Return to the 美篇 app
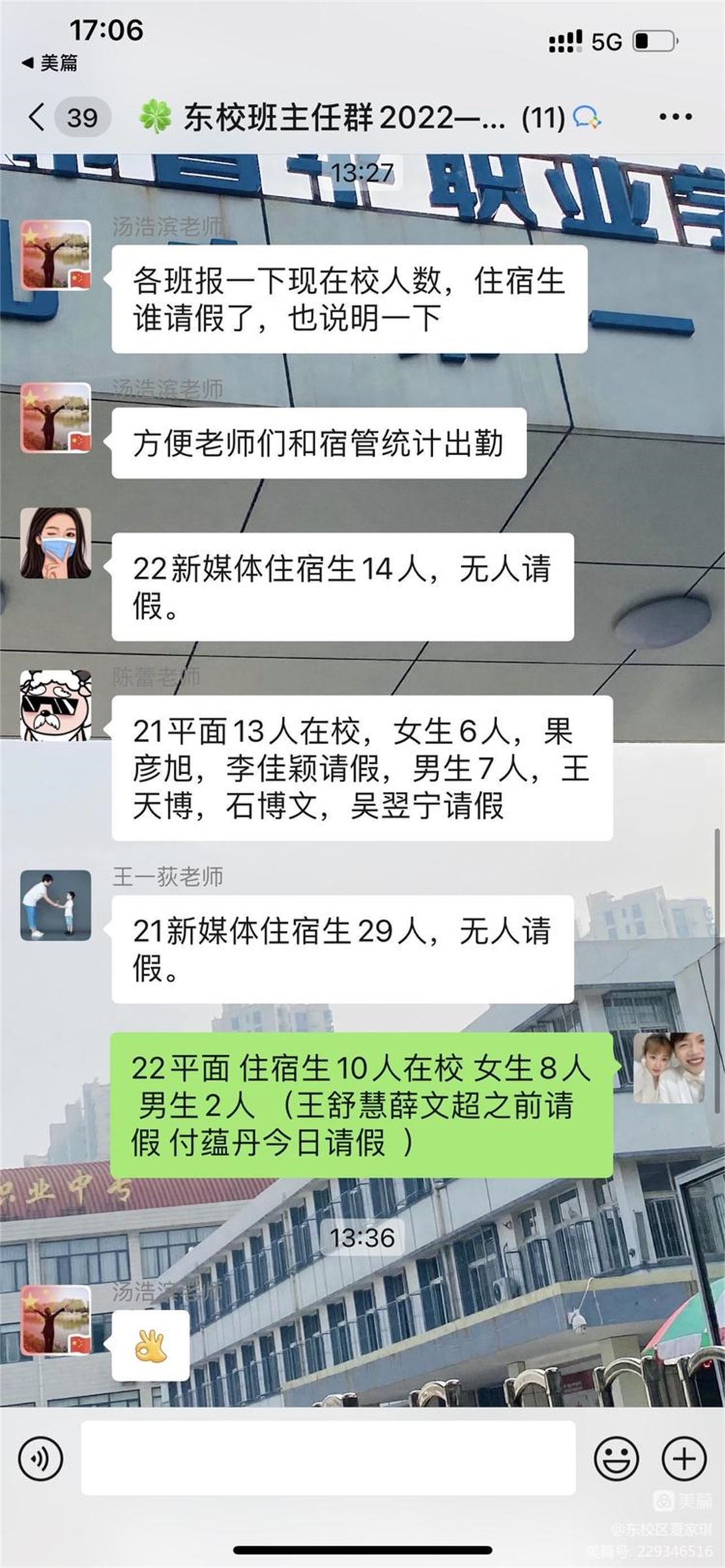Screen dimensions: 725x1568 tap(49, 63)
